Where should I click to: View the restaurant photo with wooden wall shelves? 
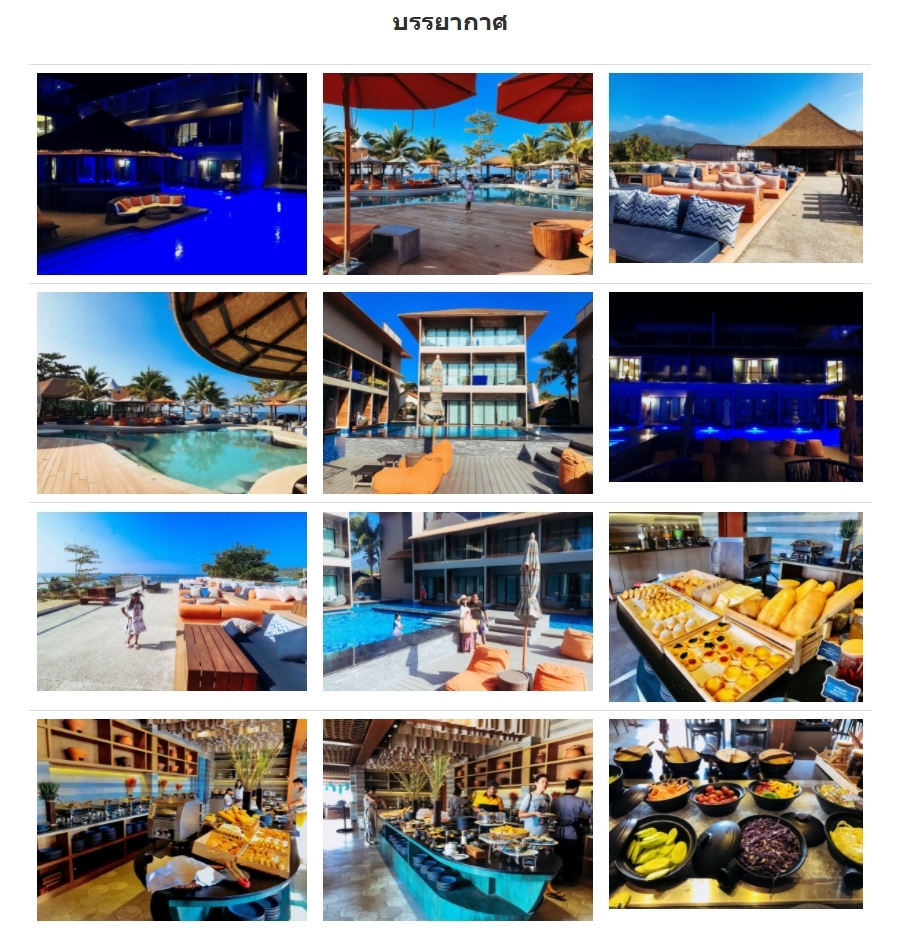[172, 819]
